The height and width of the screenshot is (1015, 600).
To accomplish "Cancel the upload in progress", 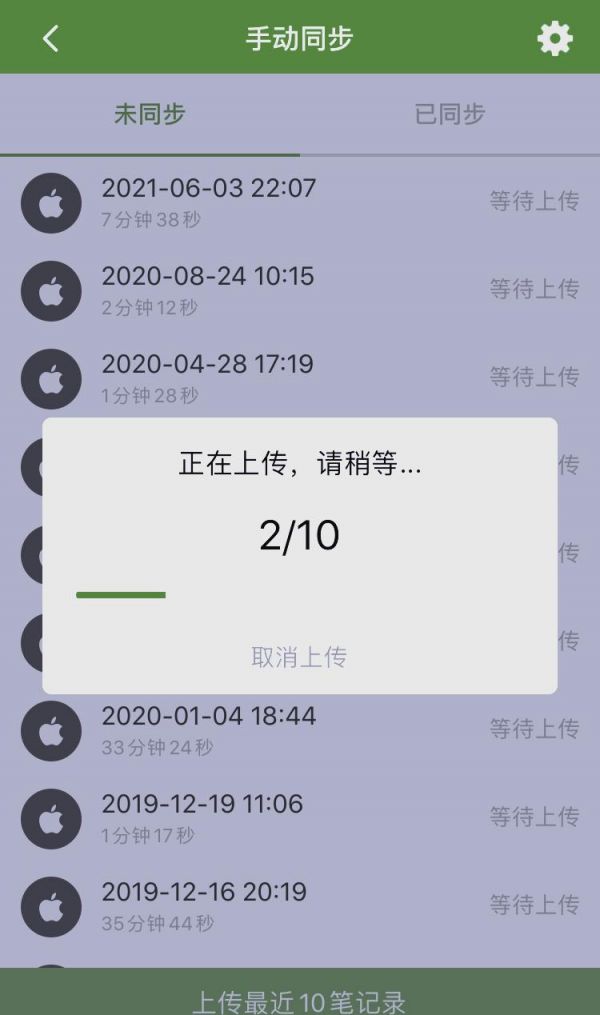I will pos(299,657).
